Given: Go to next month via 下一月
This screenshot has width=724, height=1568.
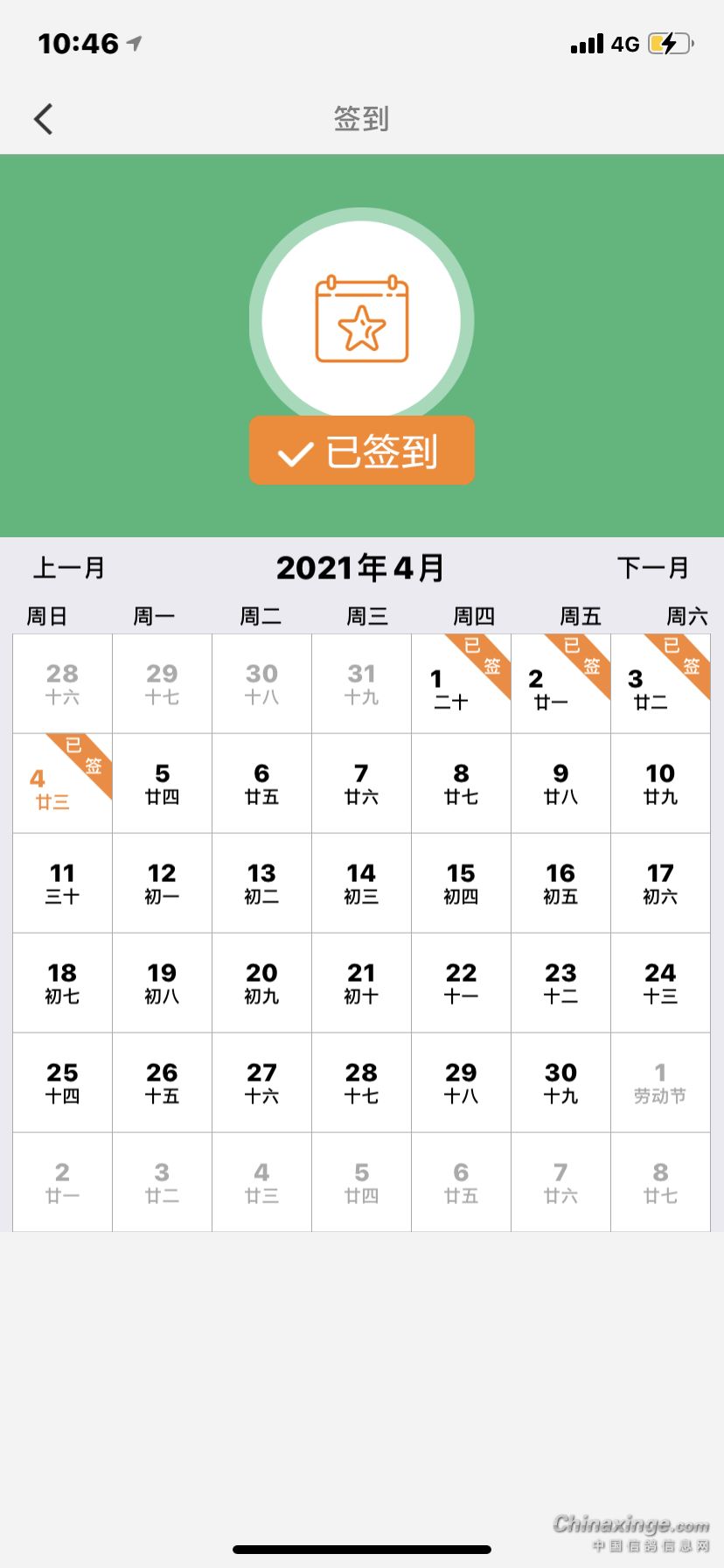Looking at the screenshot, I should tap(653, 568).
